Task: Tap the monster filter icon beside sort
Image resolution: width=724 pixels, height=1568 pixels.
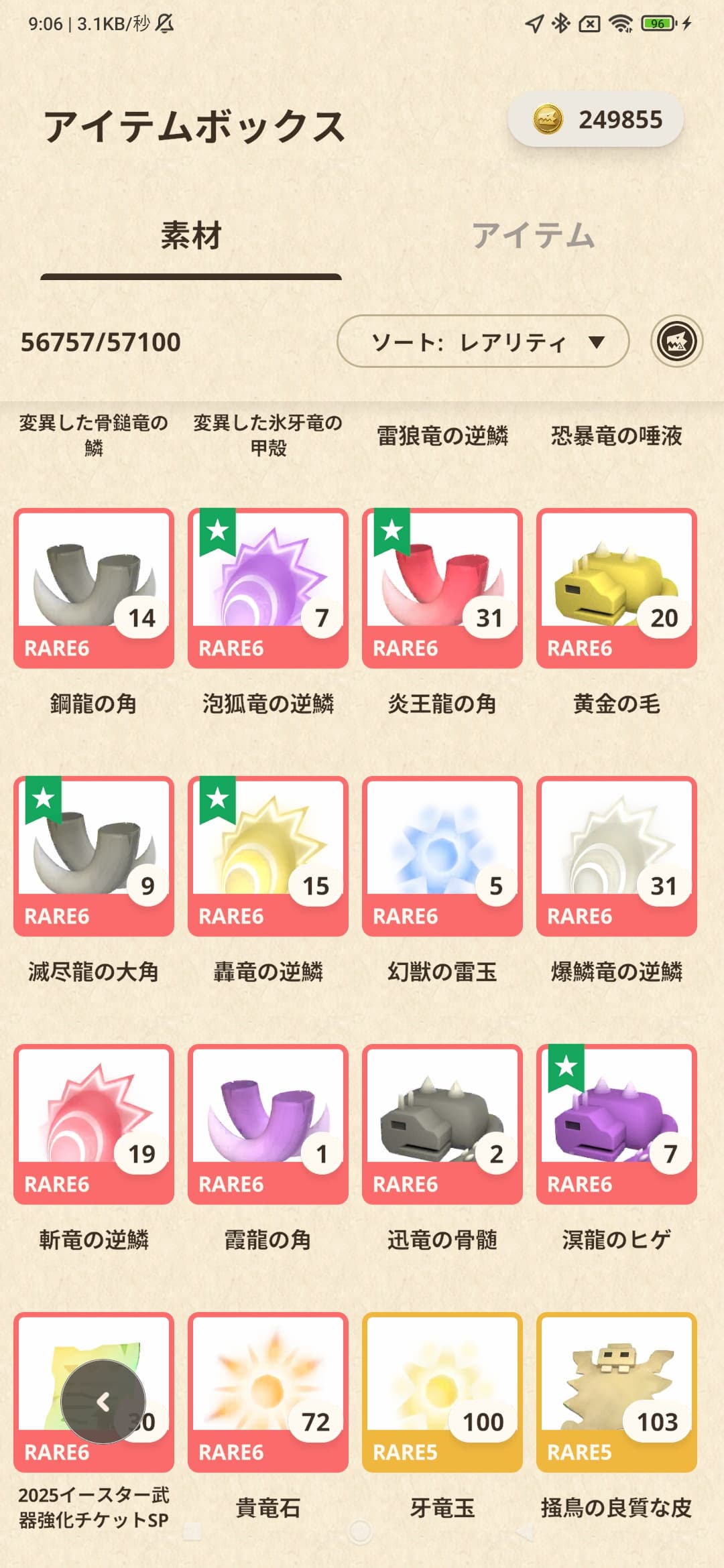Action: tap(676, 342)
